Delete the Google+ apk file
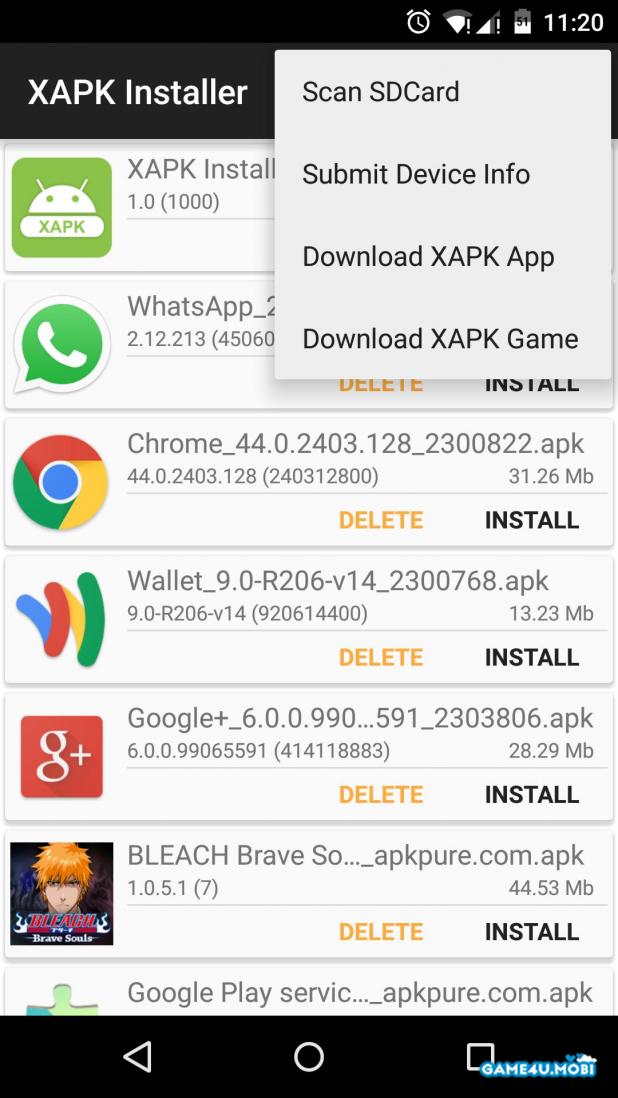The image size is (618, 1098). [381, 794]
